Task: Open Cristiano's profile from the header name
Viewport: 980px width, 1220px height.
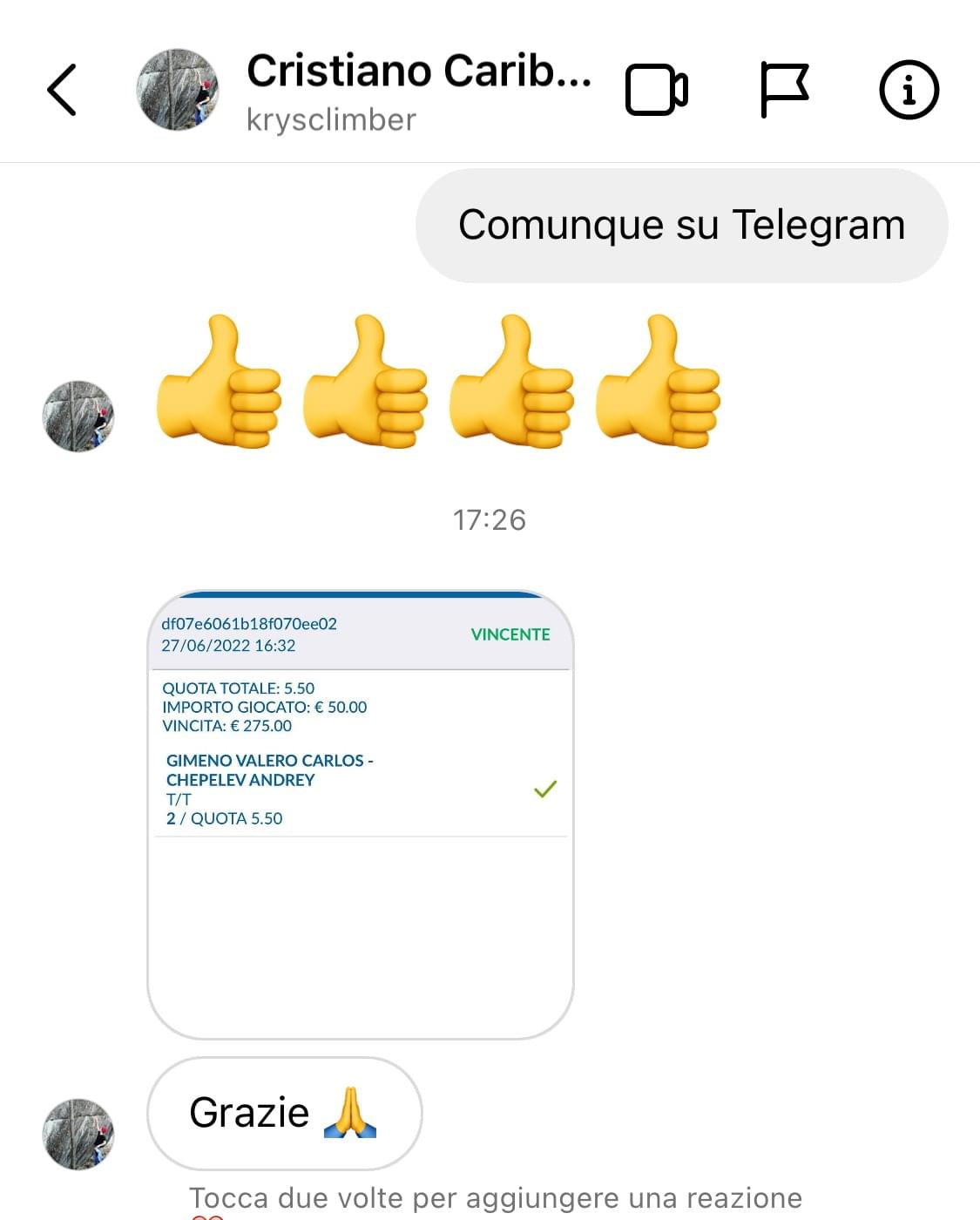Action: pyautogui.click(x=418, y=71)
